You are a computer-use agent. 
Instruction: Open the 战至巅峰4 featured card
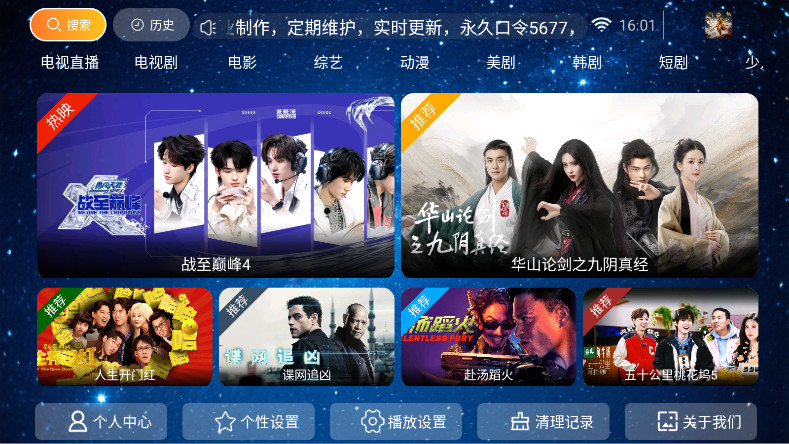pyautogui.click(x=216, y=185)
